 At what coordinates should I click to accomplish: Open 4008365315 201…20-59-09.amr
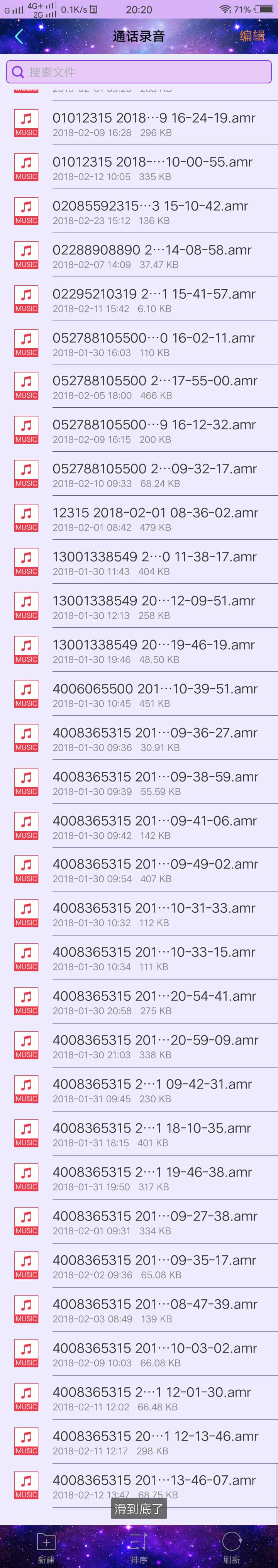click(152, 1046)
